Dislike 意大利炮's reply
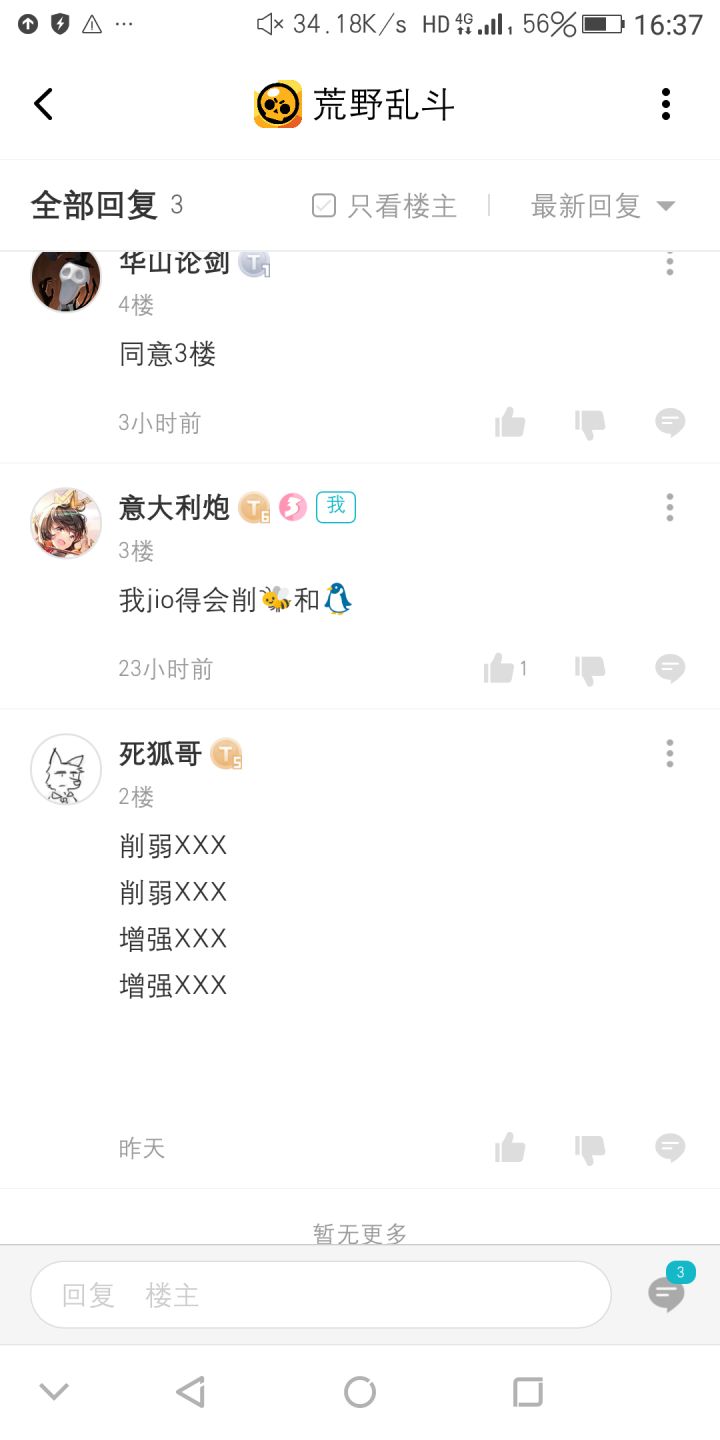Screen dimensions: 720x1440 [590, 669]
